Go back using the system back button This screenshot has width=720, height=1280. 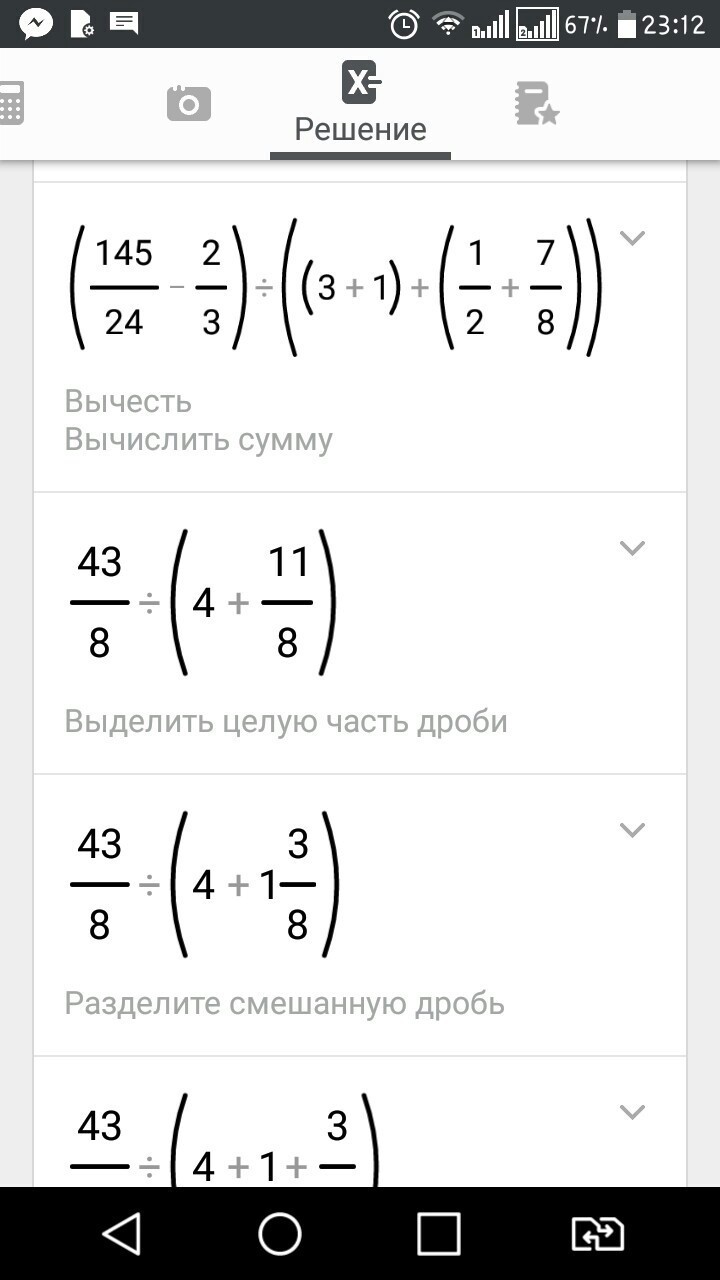122,1234
